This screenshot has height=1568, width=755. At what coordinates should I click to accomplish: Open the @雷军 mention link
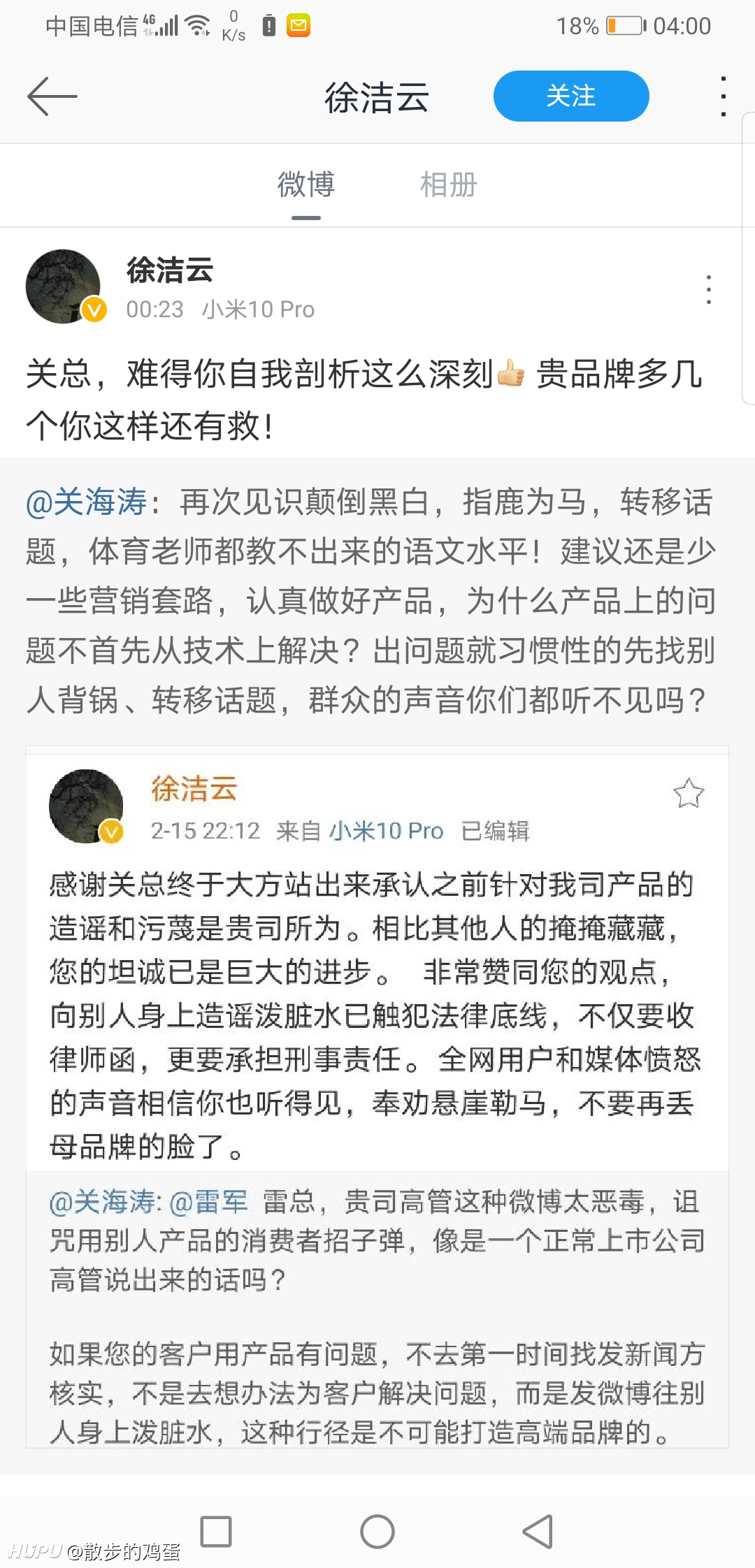tap(208, 1202)
